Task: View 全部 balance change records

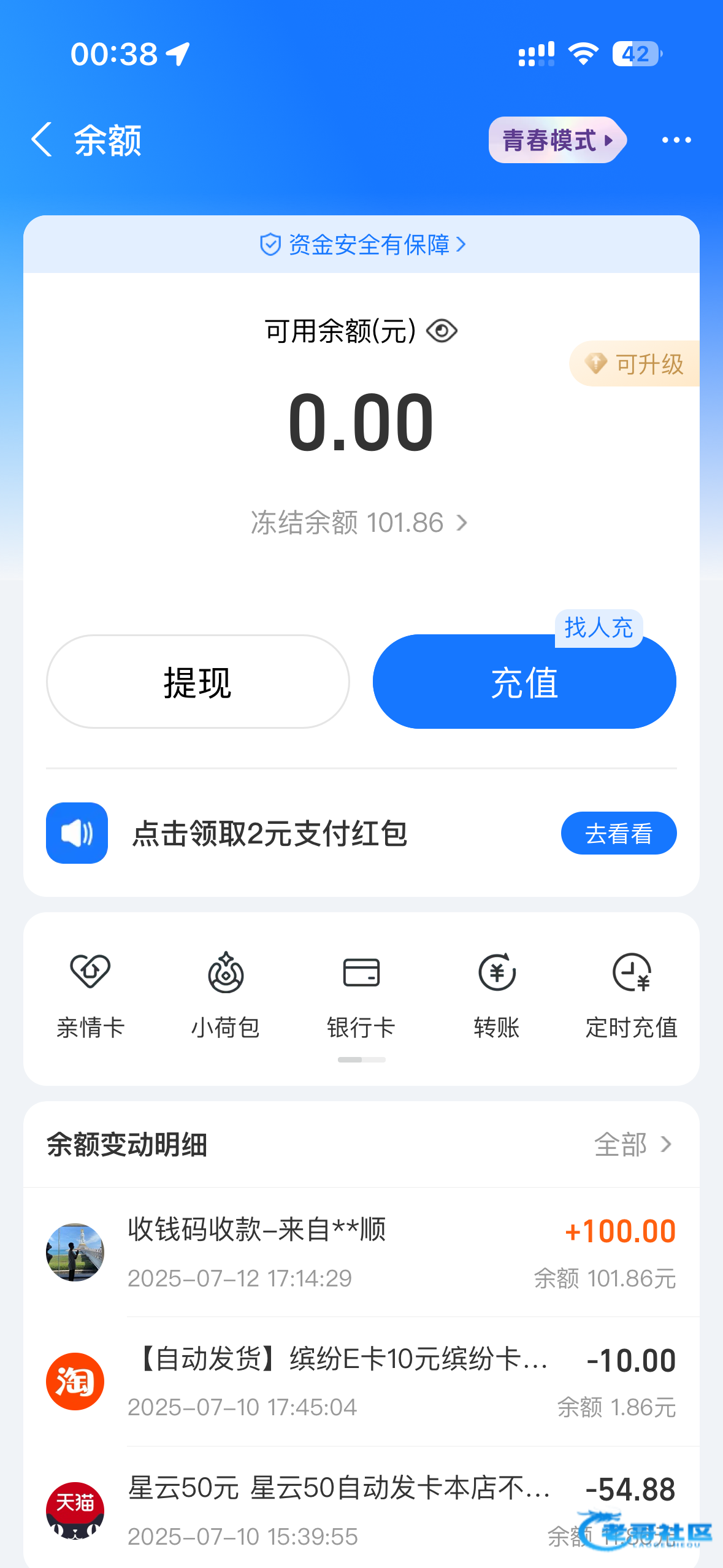Action: point(633,1145)
